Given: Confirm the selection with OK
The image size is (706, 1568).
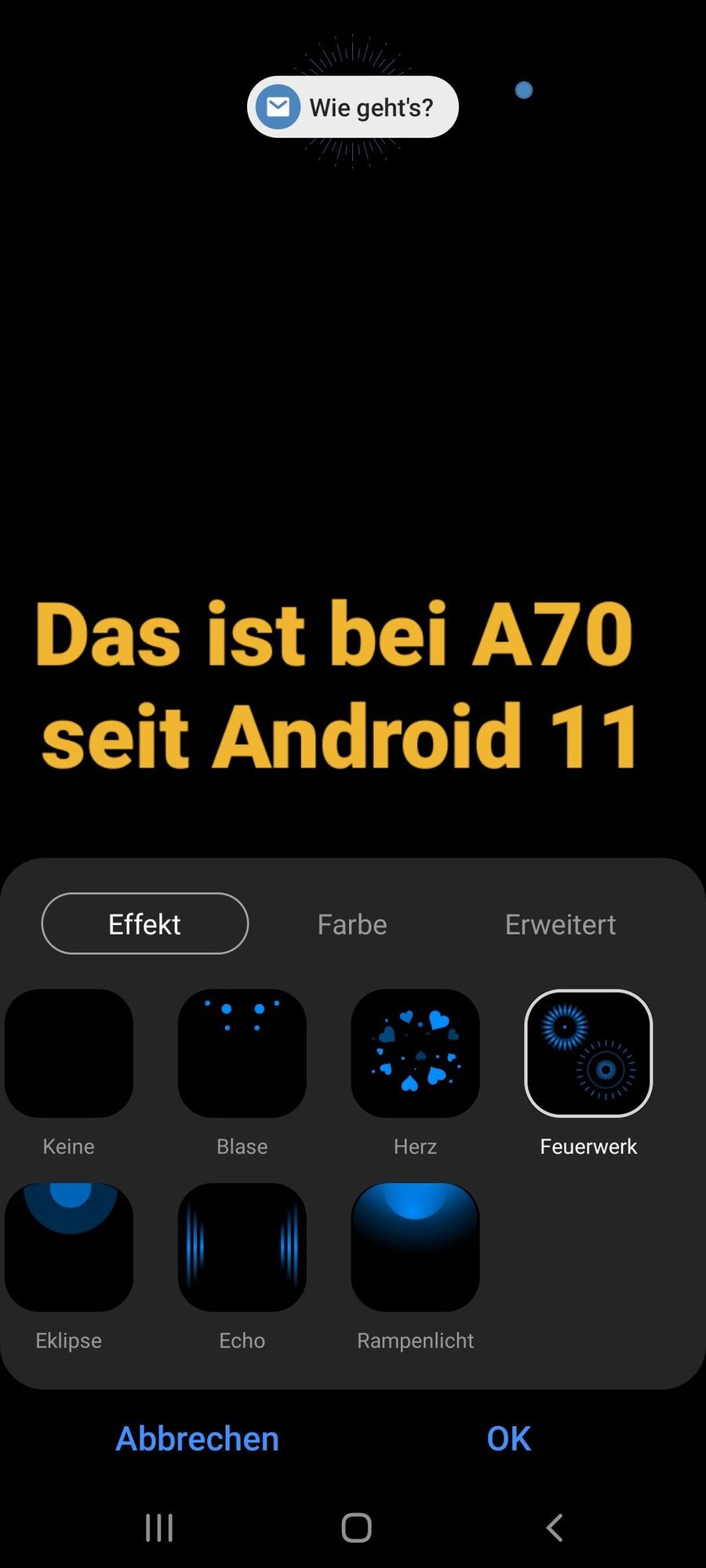Looking at the screenshot, I should coord(508,1439).
